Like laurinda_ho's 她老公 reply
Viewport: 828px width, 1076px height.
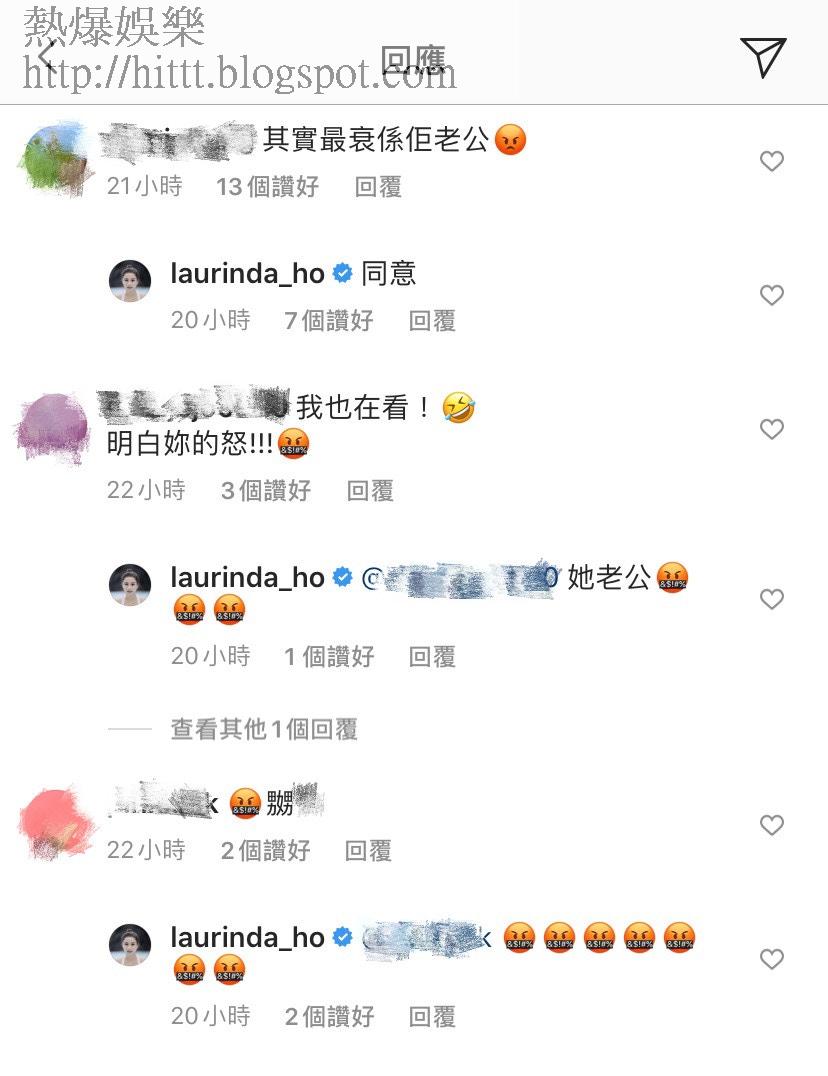tap(771, 599)
